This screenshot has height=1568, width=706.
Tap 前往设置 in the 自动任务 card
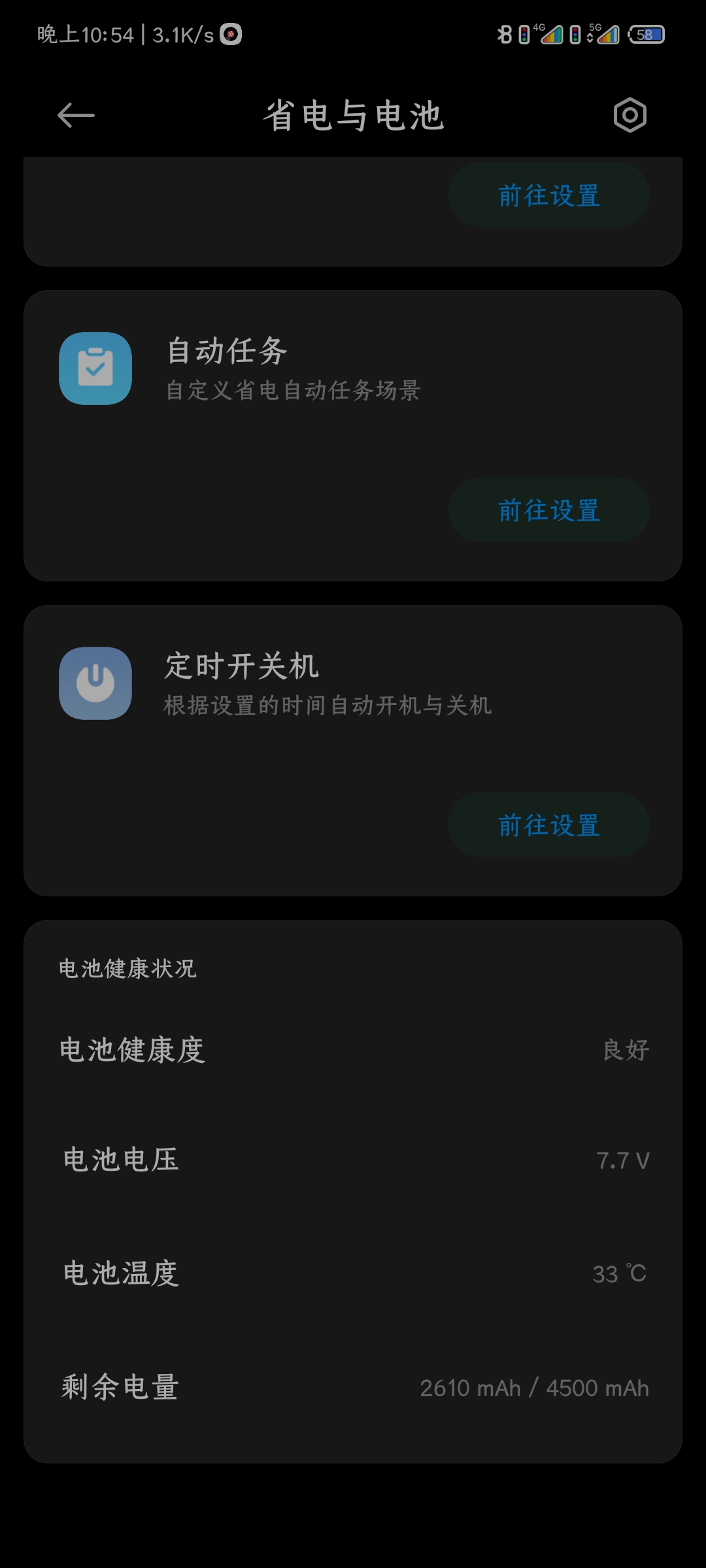(548, 510)
